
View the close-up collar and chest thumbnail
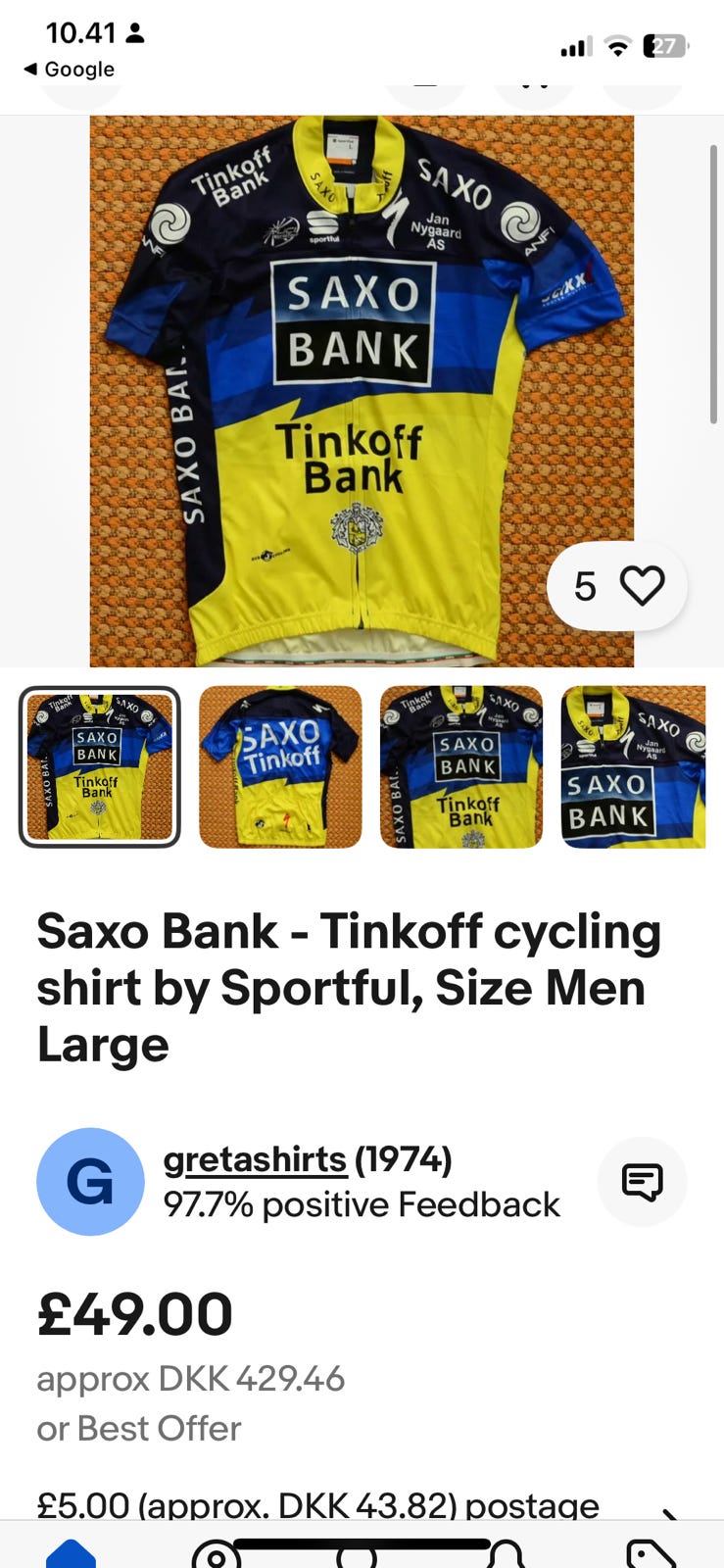click(633, 766)
